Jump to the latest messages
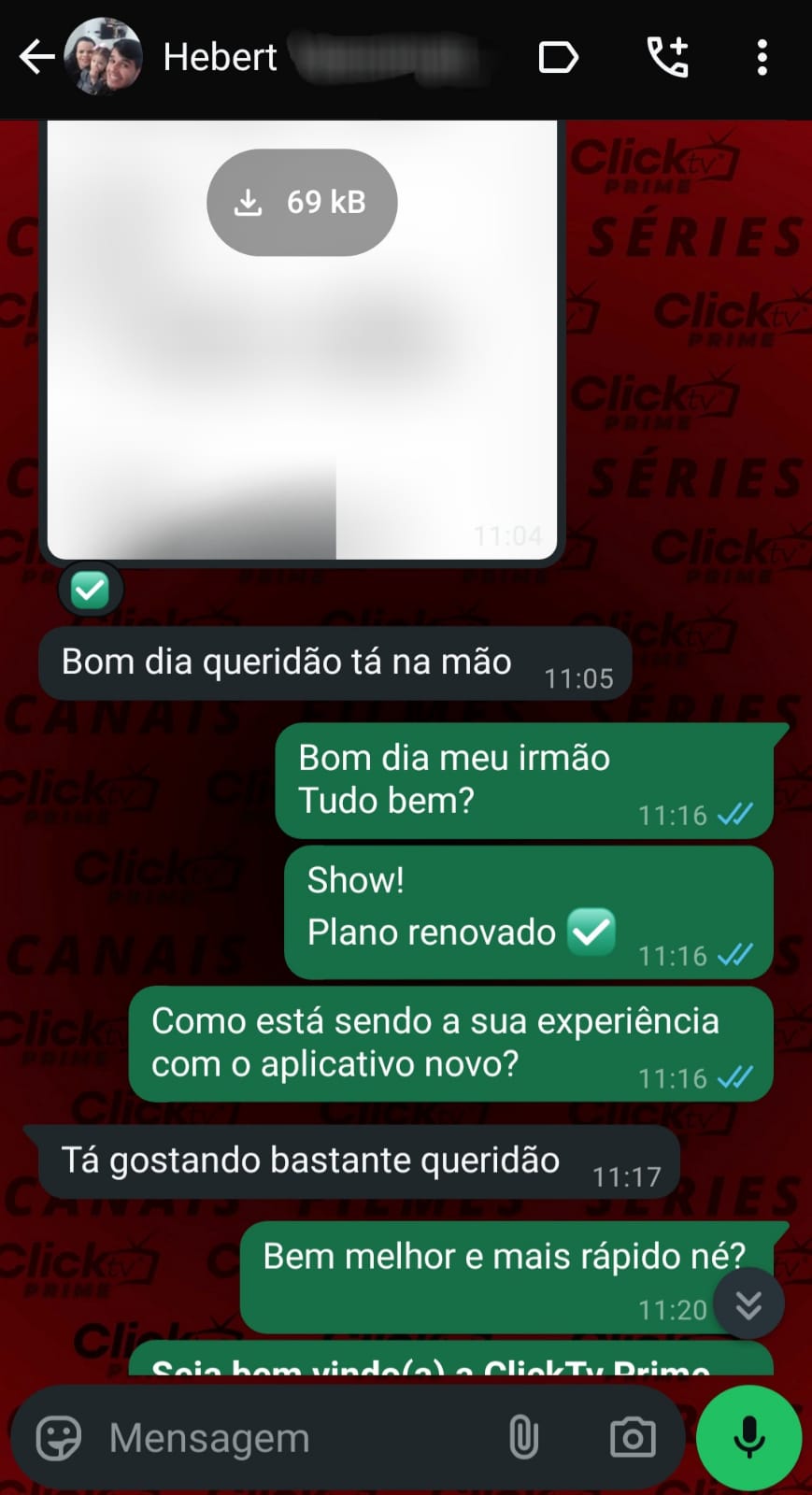The width and height of the screenshot is (812, 1495). [x=748, y=1304]
